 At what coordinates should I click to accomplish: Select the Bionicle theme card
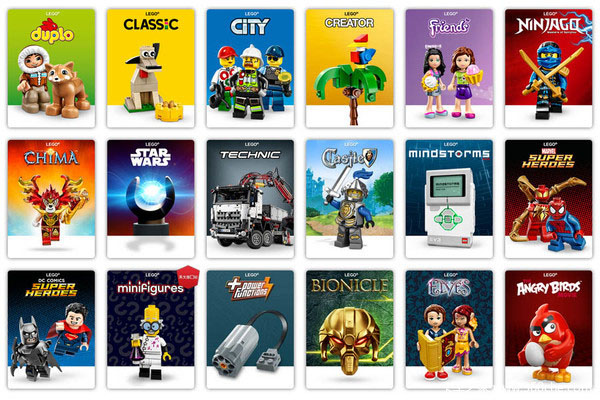(350, 329)
